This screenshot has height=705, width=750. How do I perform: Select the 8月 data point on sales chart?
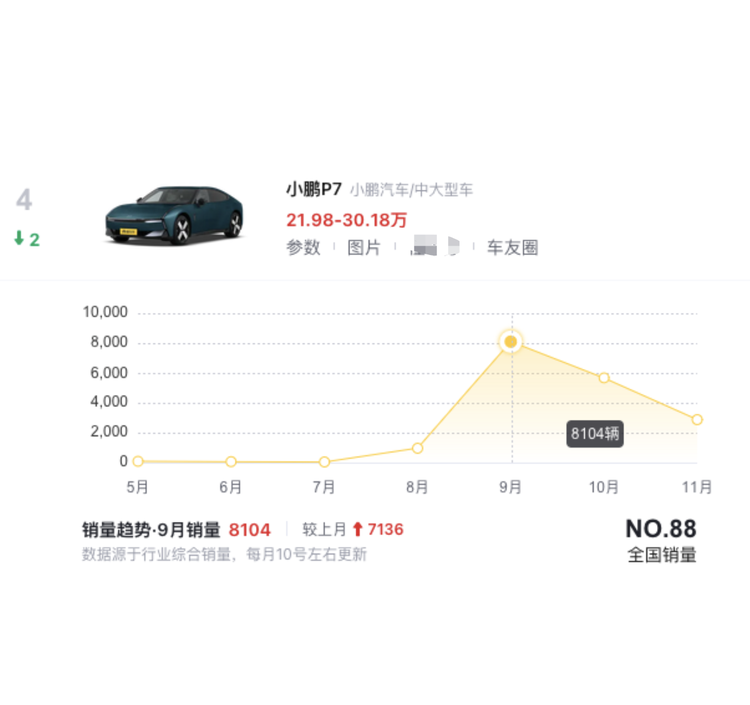tap(417, 448)
